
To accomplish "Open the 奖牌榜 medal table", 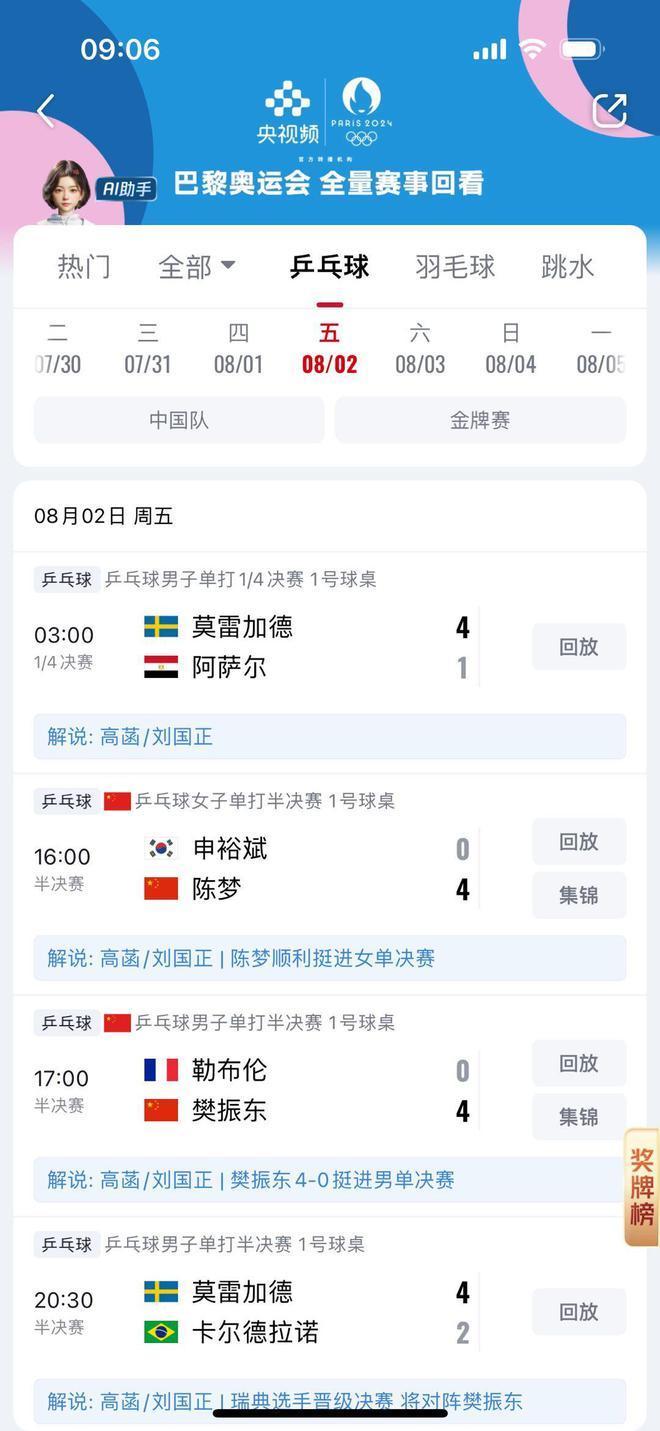I will click(641, 1188).
